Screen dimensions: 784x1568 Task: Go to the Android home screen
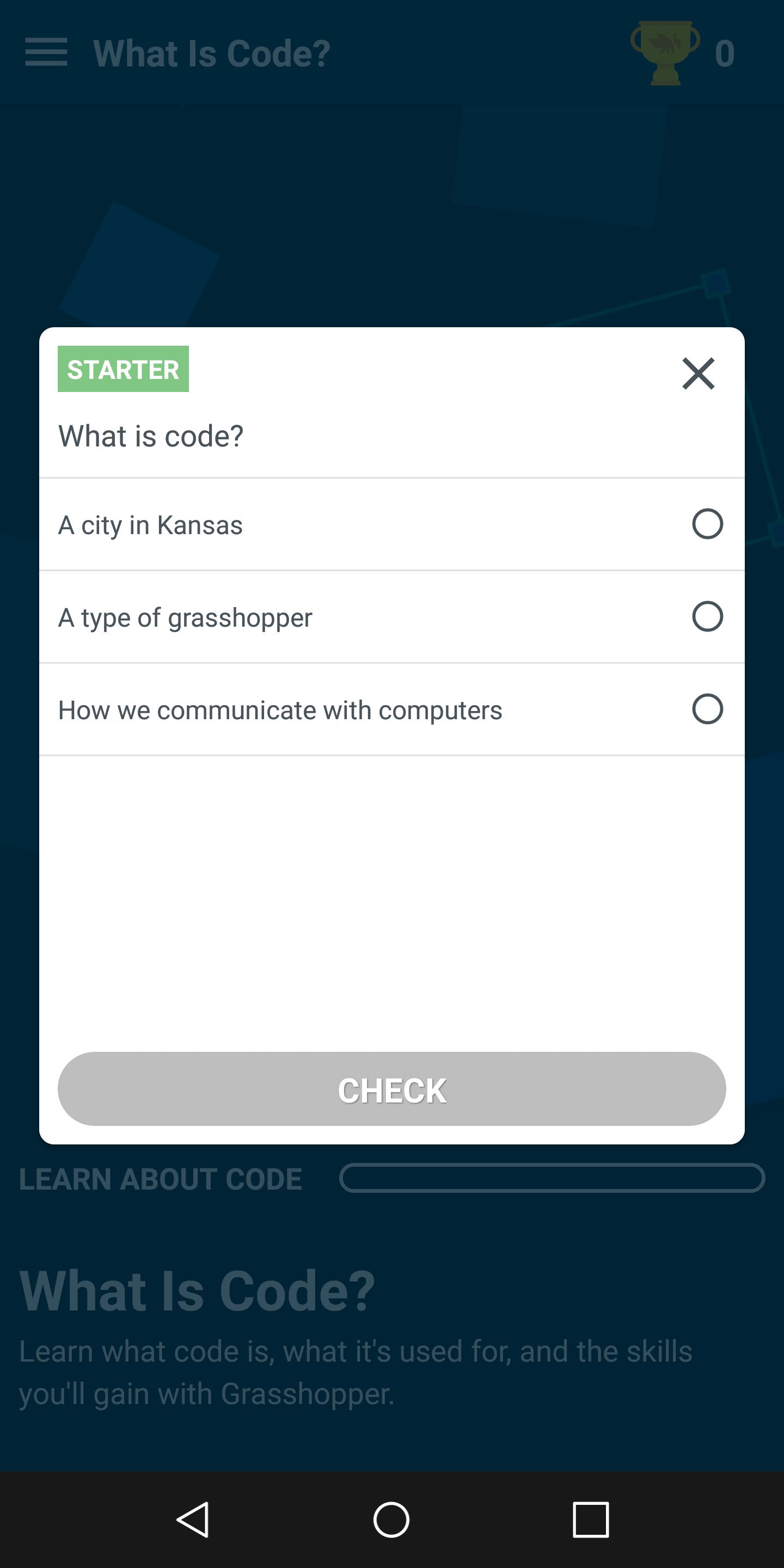[x=391, y=1520]
